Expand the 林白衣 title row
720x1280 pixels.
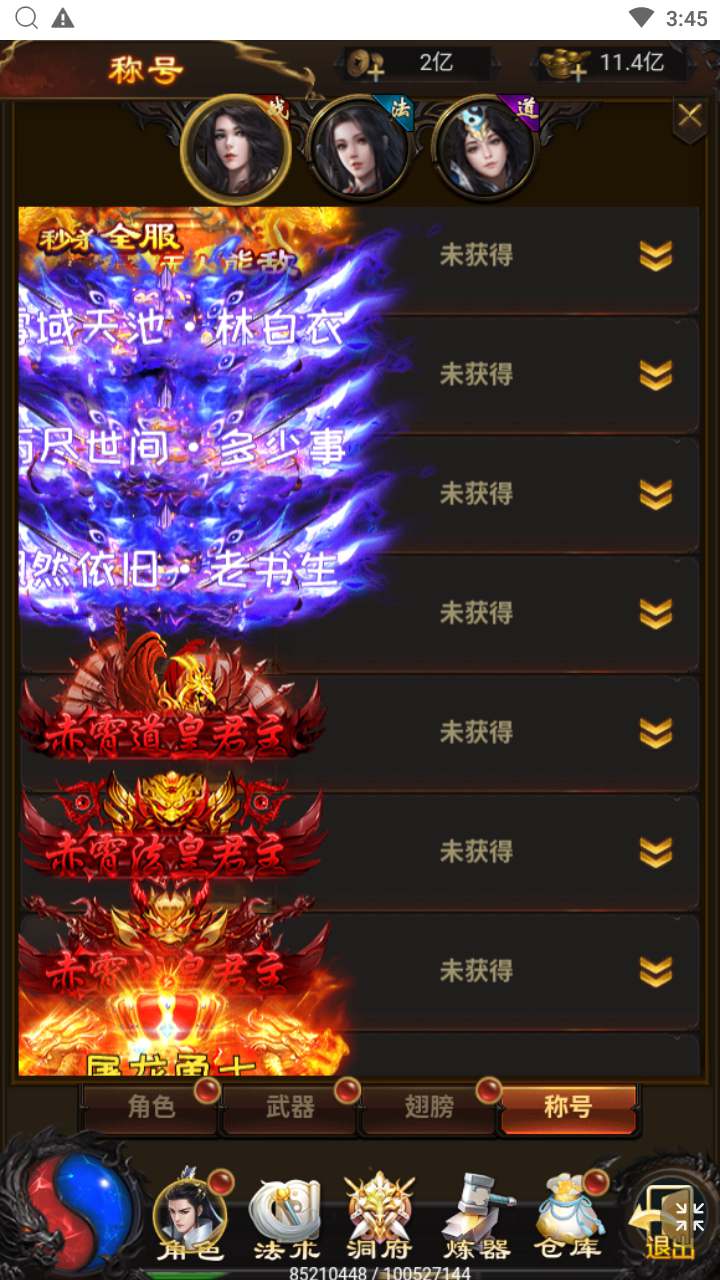pyautogui.click(x=655, y=376)
